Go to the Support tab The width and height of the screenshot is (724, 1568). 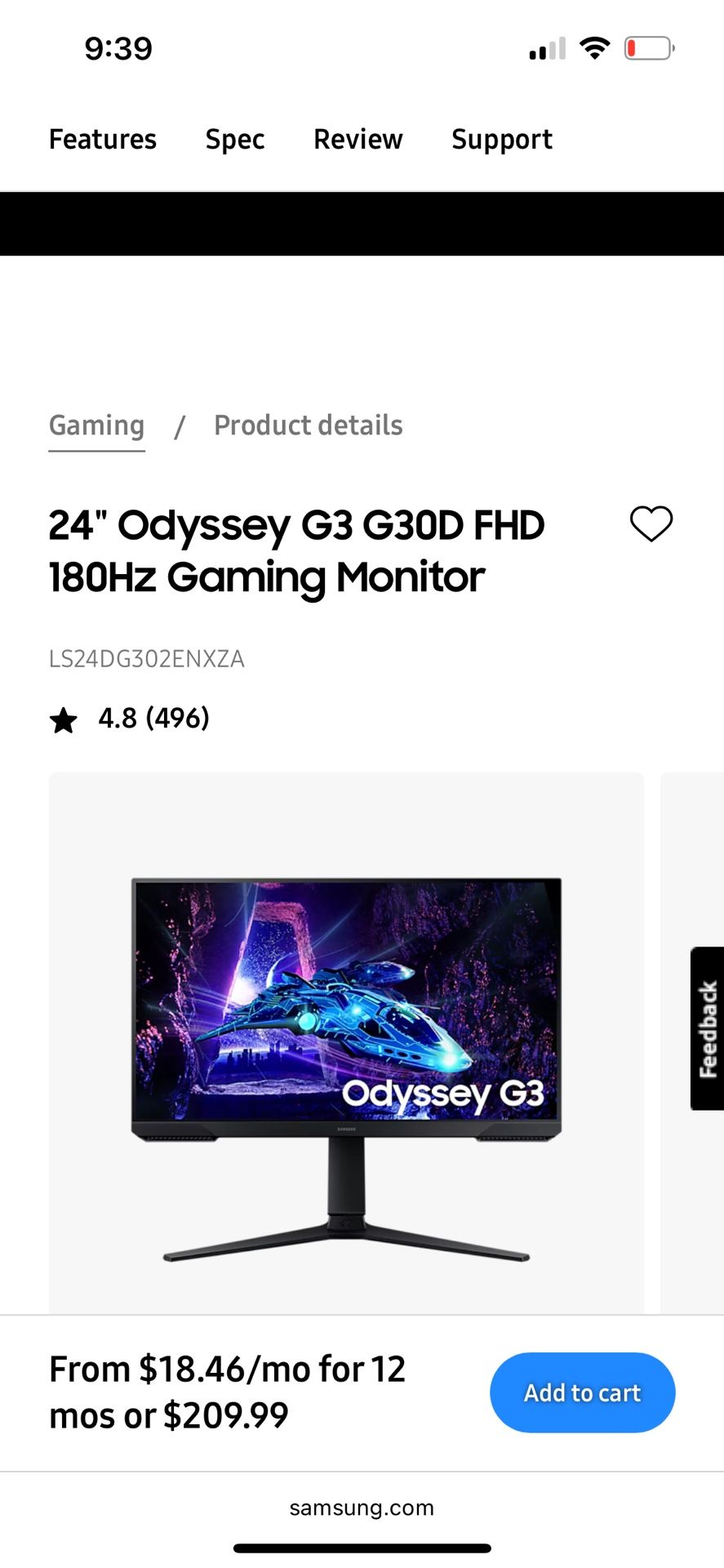coord(502,140)
